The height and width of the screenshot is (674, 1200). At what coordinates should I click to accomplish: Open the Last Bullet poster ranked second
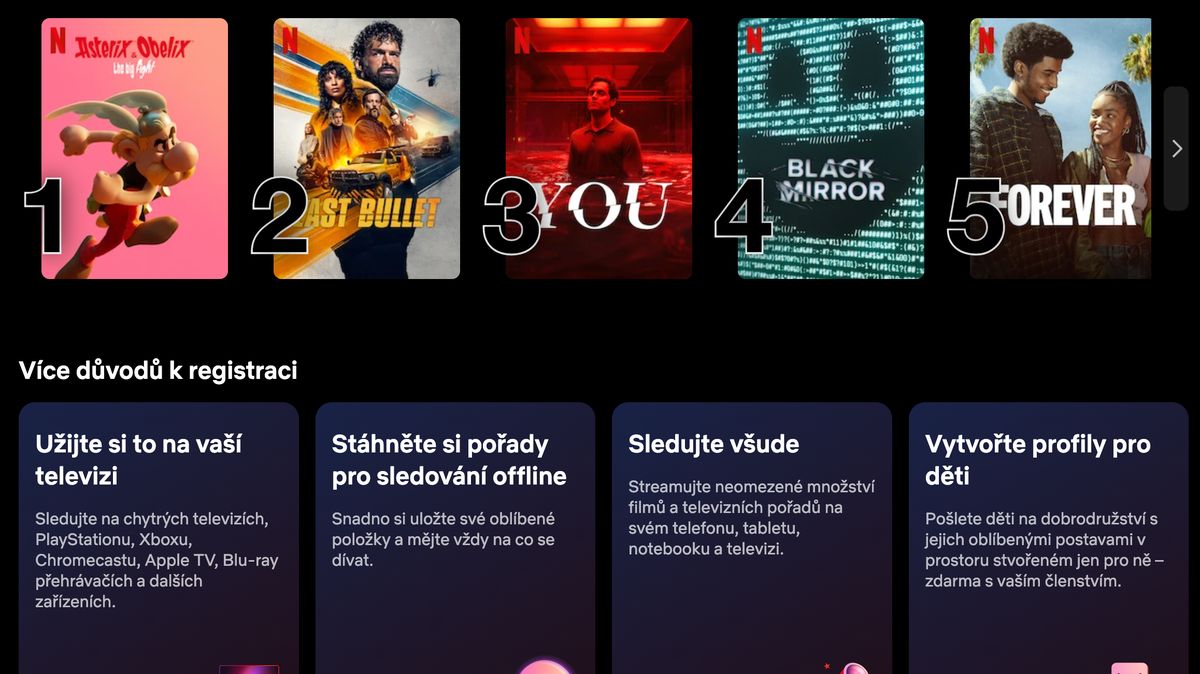pyautogui.click(x=367, y=148)
